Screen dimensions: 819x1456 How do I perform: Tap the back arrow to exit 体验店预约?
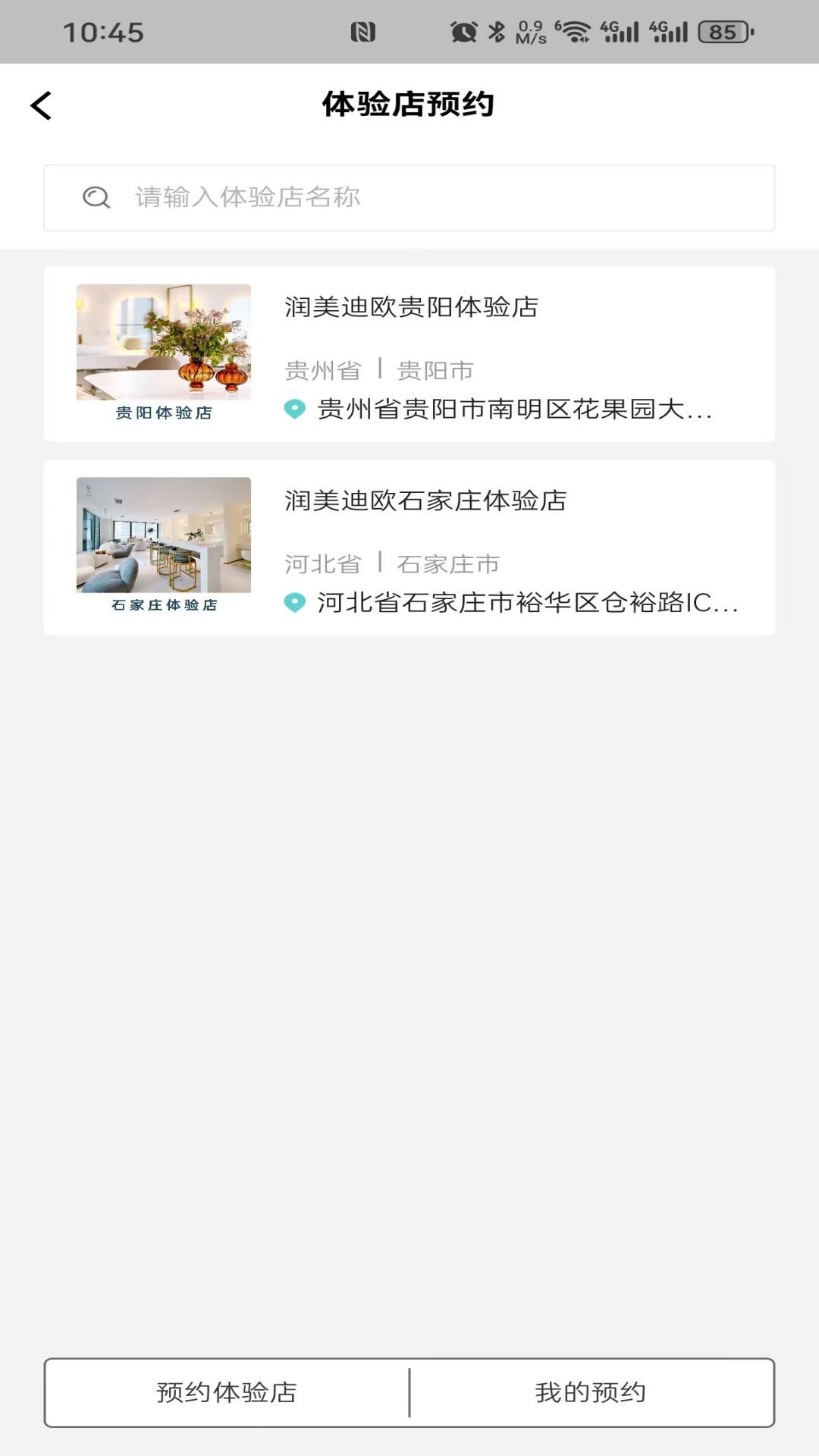(41, 105)
